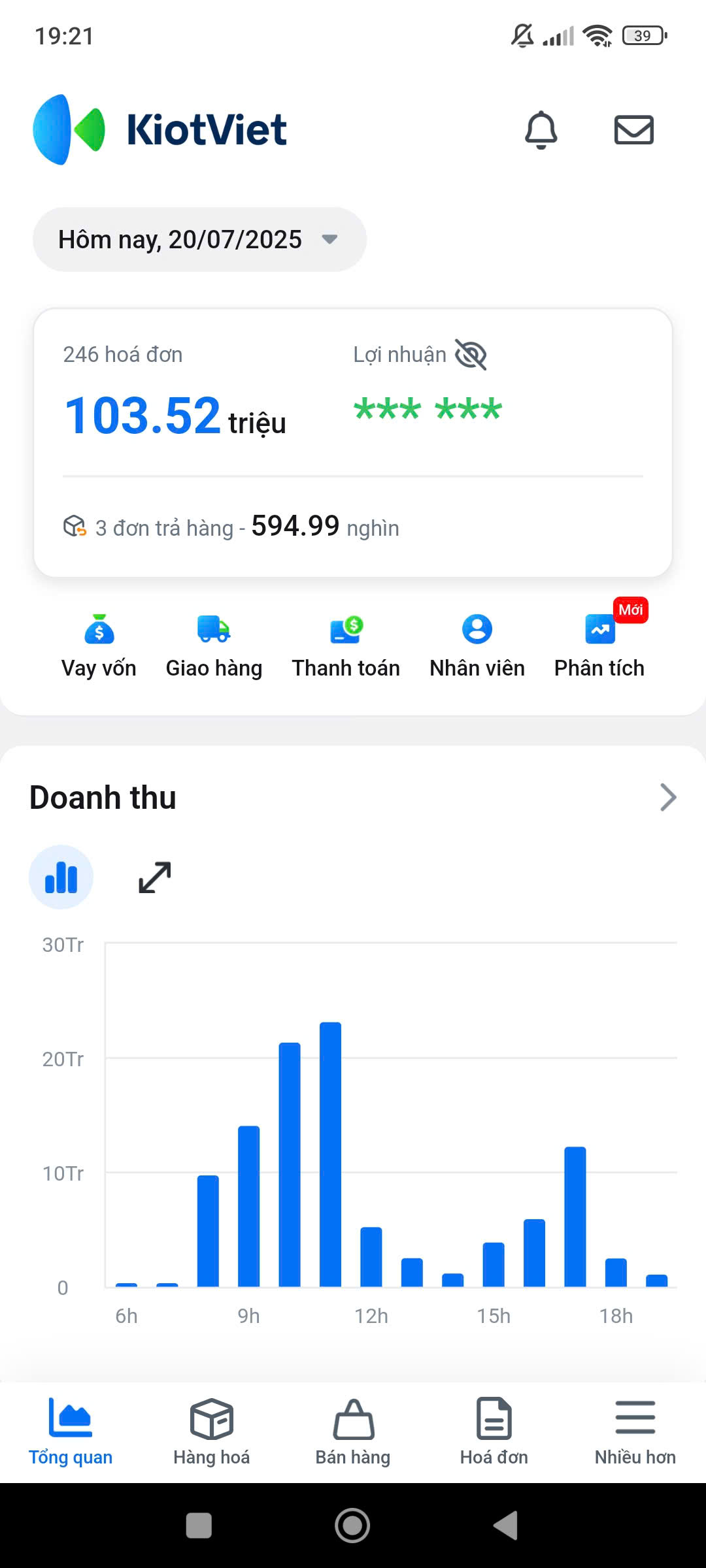Switch to the Bán hàng tab
Screen dimensions: 706x1568
pos(353,1431)
